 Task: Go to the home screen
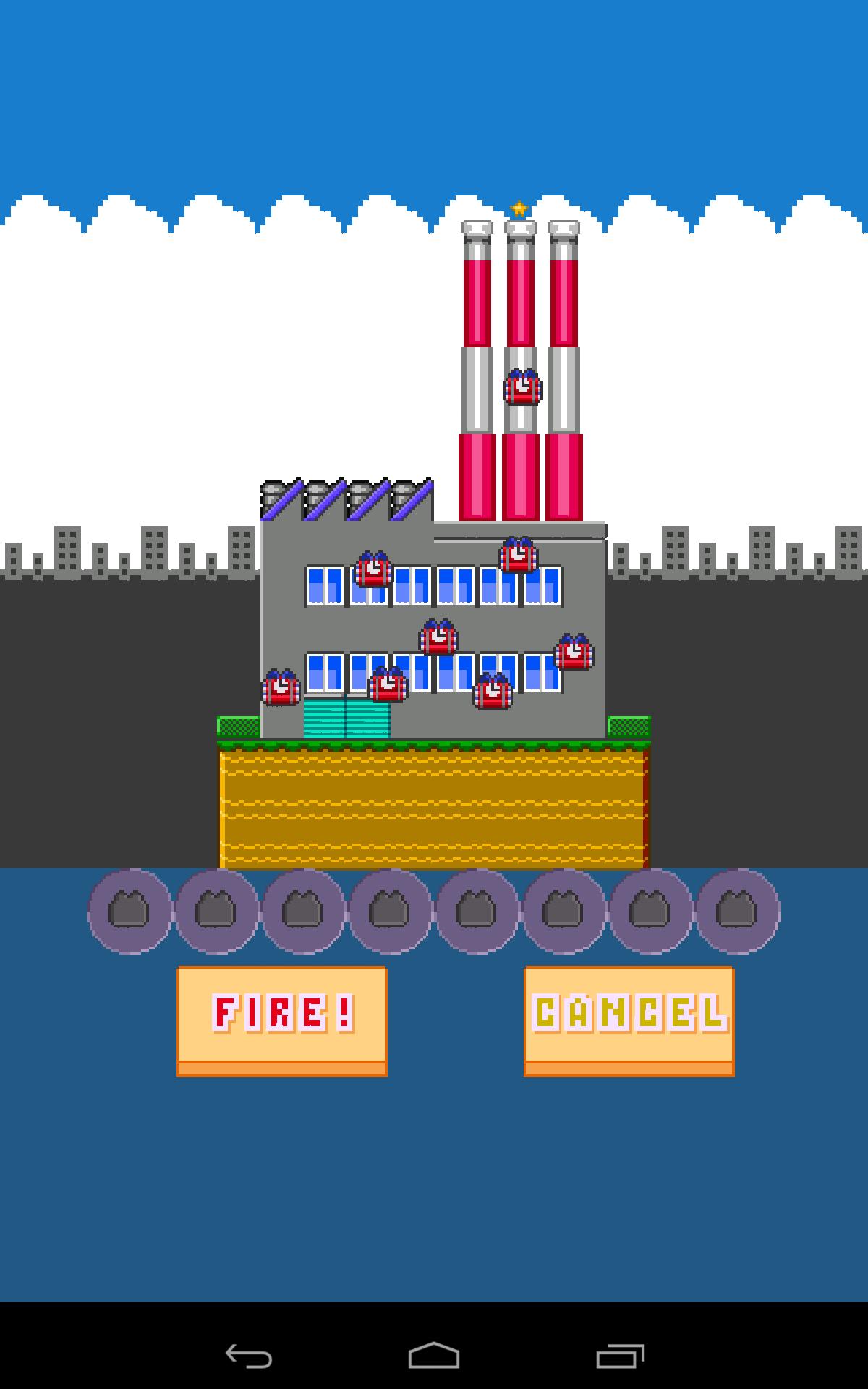click(x=434, y=1356)
